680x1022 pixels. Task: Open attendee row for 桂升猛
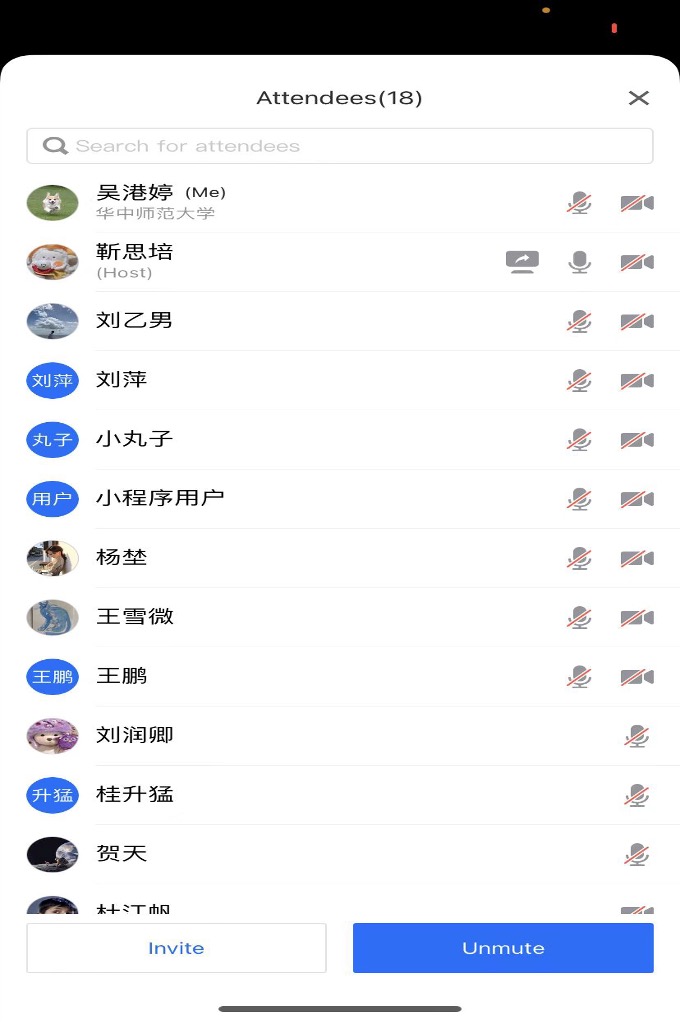click(135, 794)
